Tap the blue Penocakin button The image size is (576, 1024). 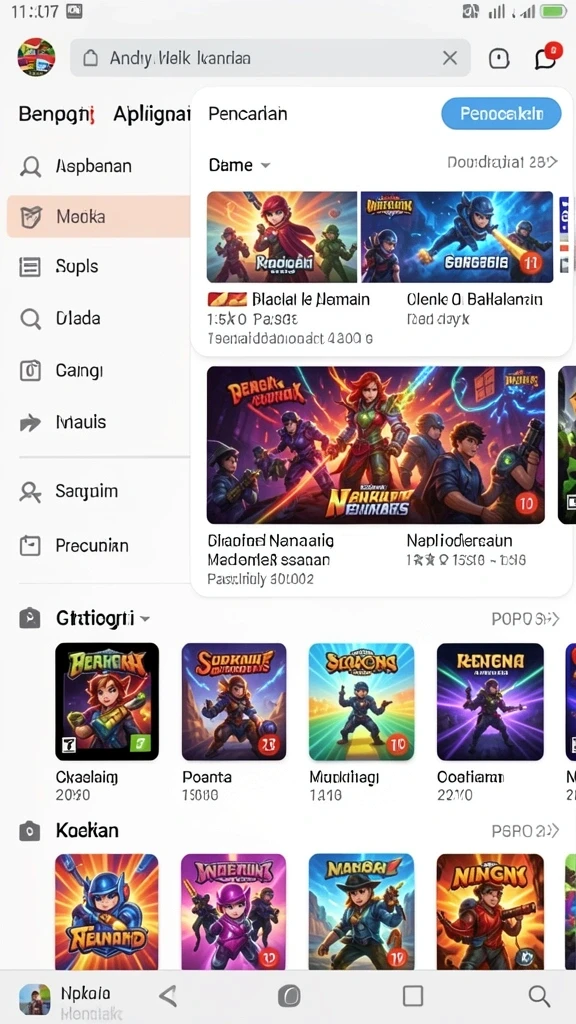(x=501, y=114)
